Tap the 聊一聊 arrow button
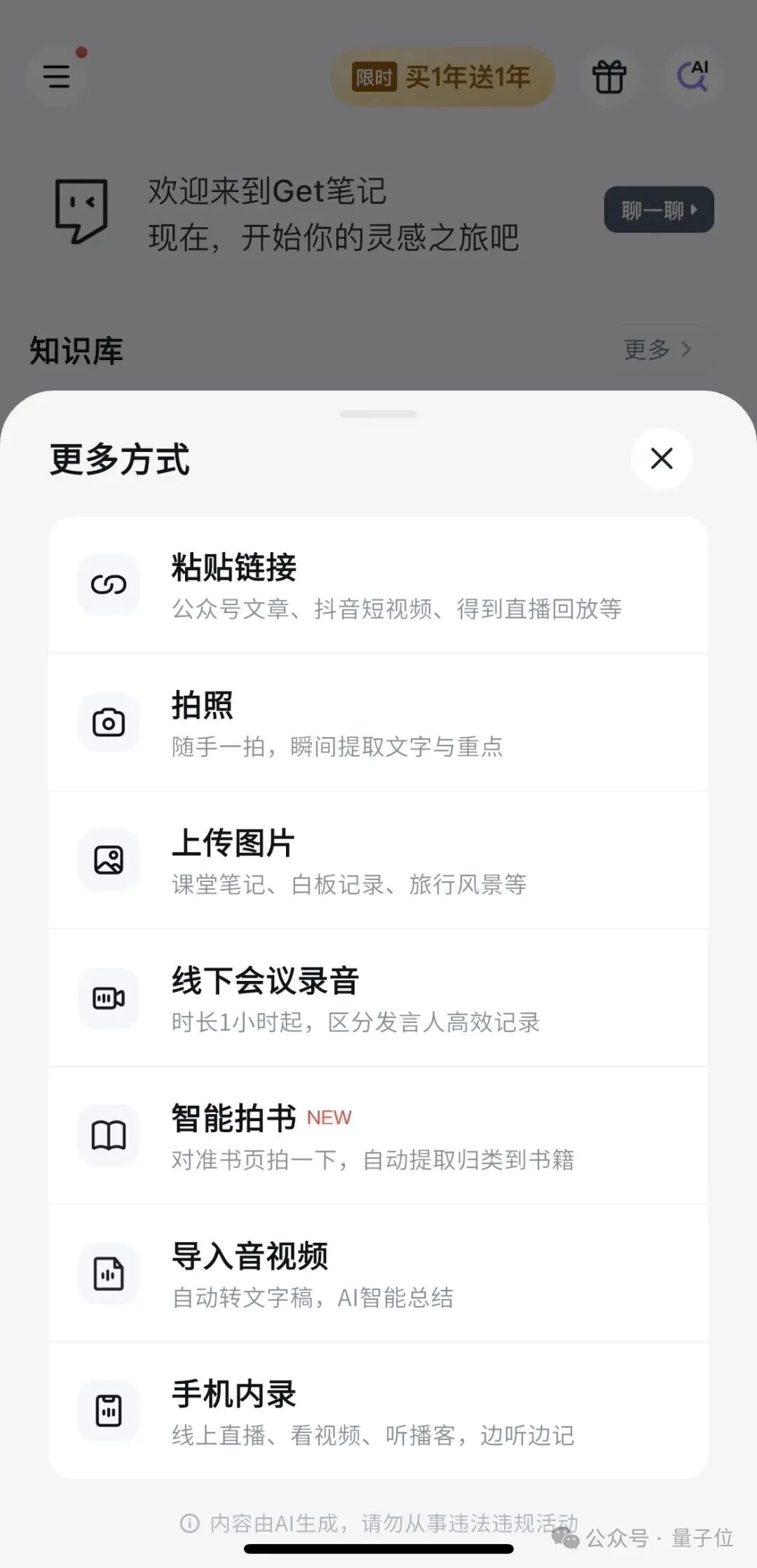This screenshot has width=757, height=1568. point(657,209)
